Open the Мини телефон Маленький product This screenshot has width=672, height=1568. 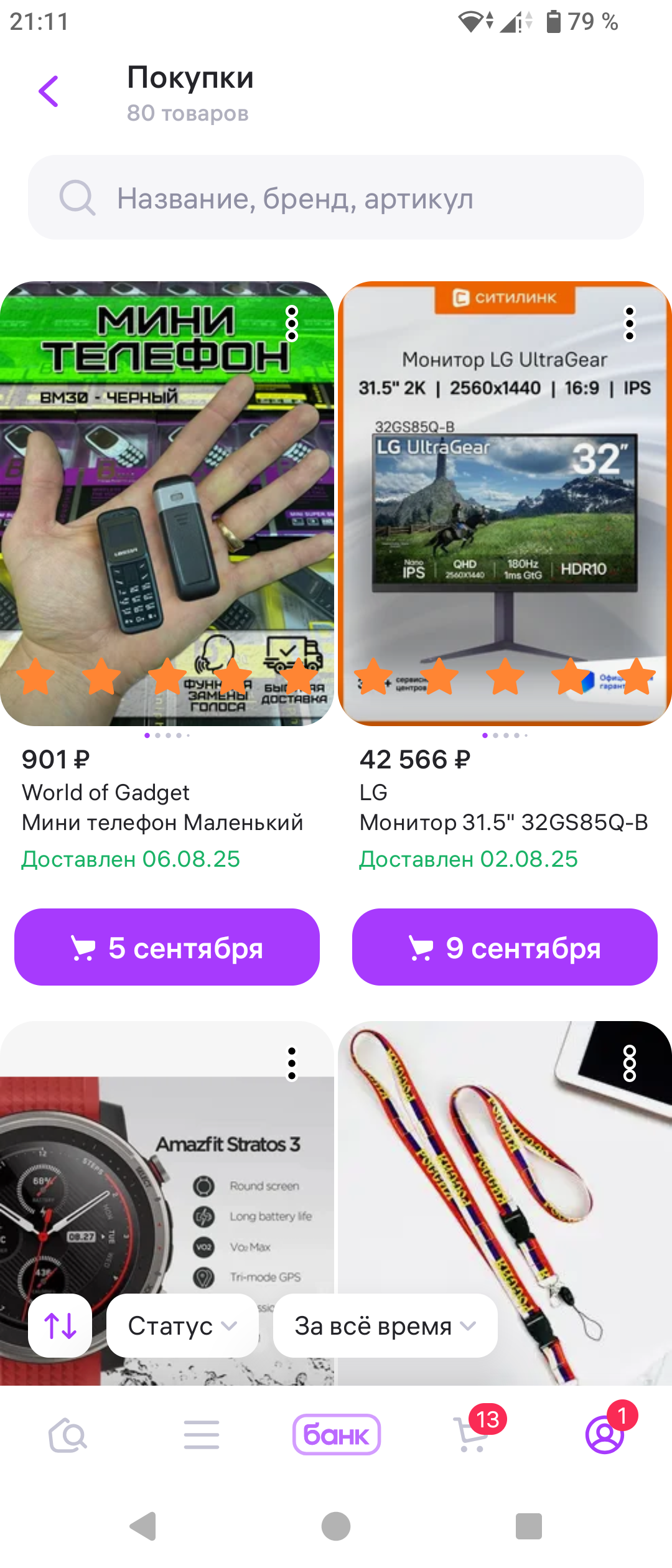[167, 504]
